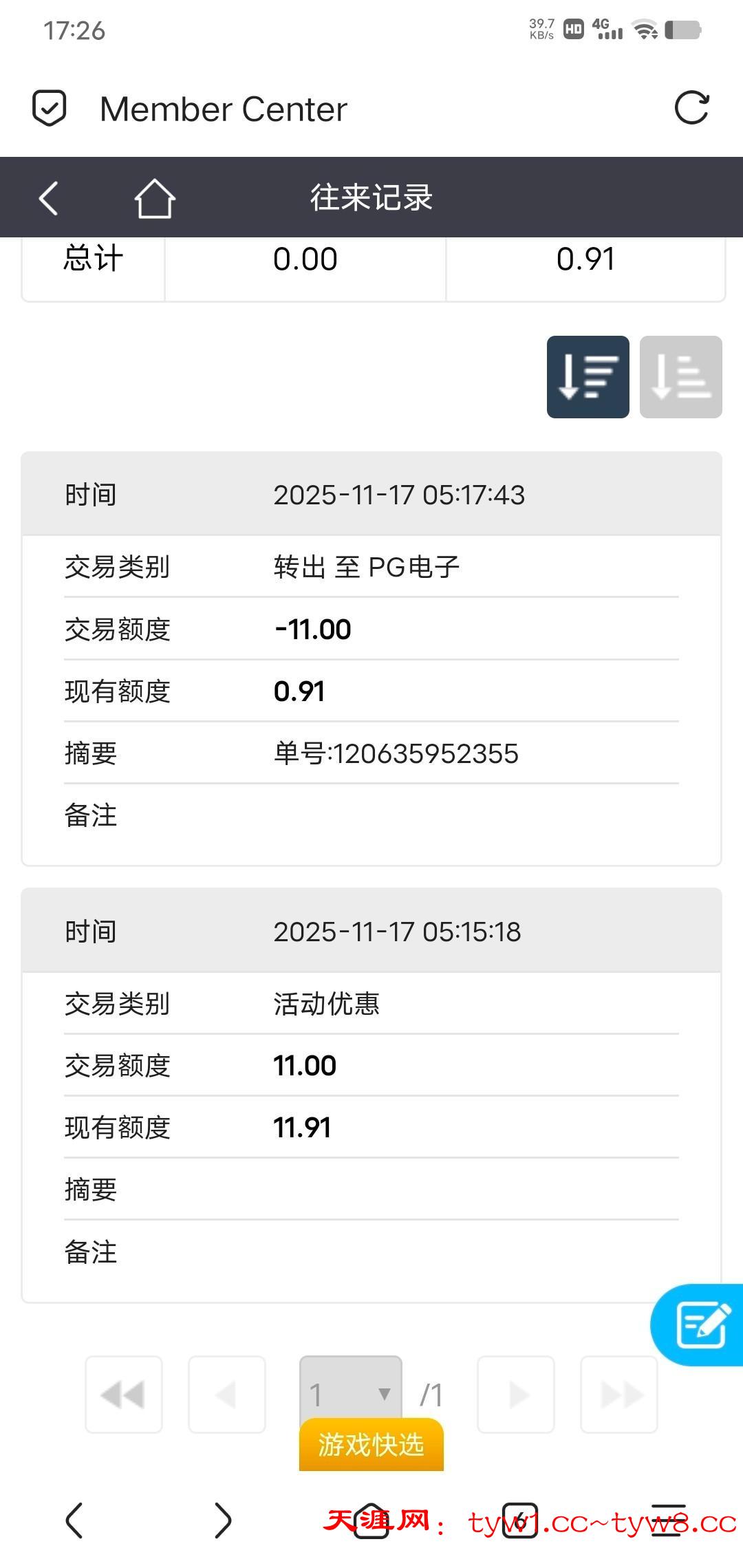The width and height of the screenshot is (743, 1568).
Task: Select descending sort order button
Action: coord(588,377)
